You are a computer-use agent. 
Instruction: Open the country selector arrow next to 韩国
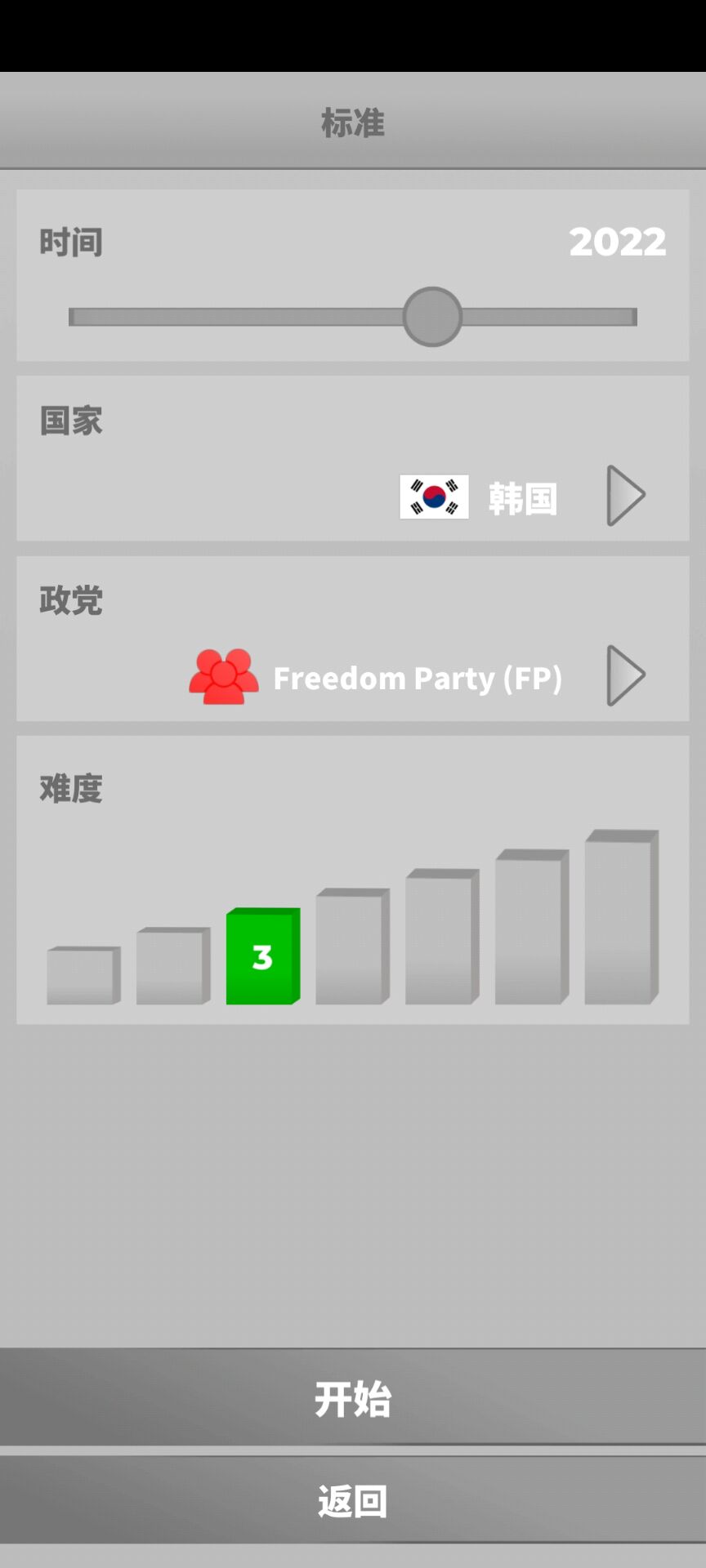click(x=627, y=496)
